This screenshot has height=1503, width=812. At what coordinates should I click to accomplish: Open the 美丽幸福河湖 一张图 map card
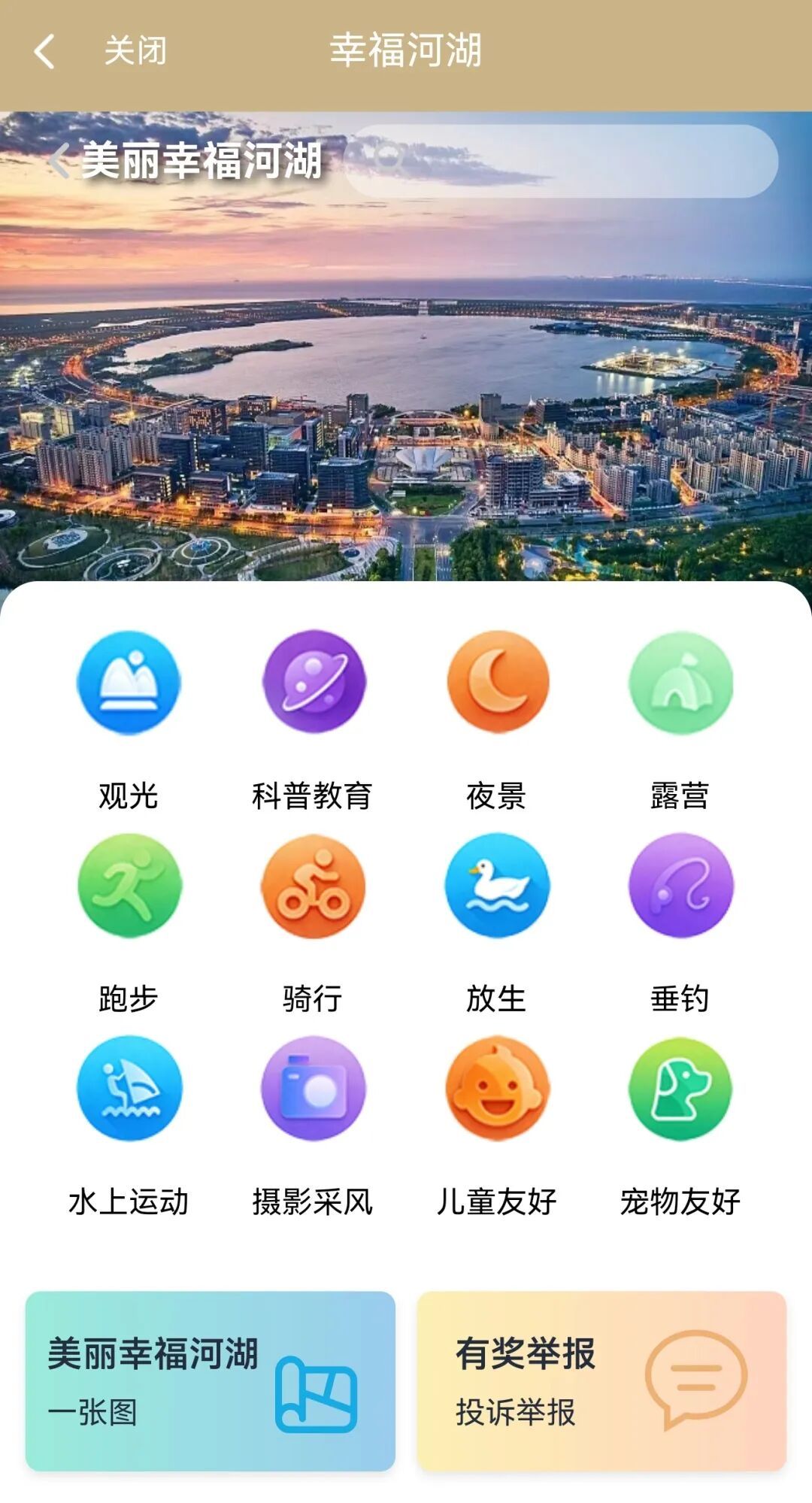pos(211,1380)
